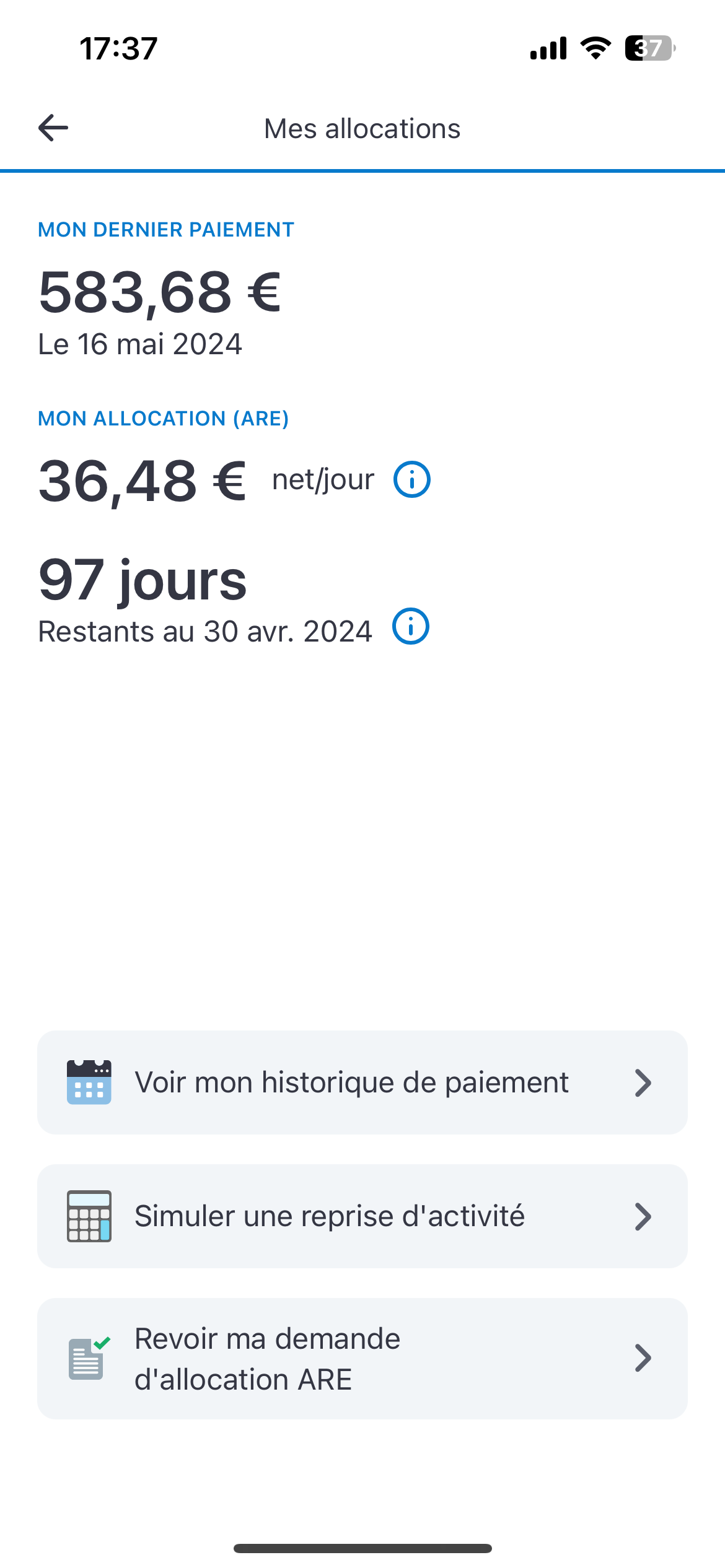
Task: Open Simuler une reprise d'activité
Action: coord(362,1216)
